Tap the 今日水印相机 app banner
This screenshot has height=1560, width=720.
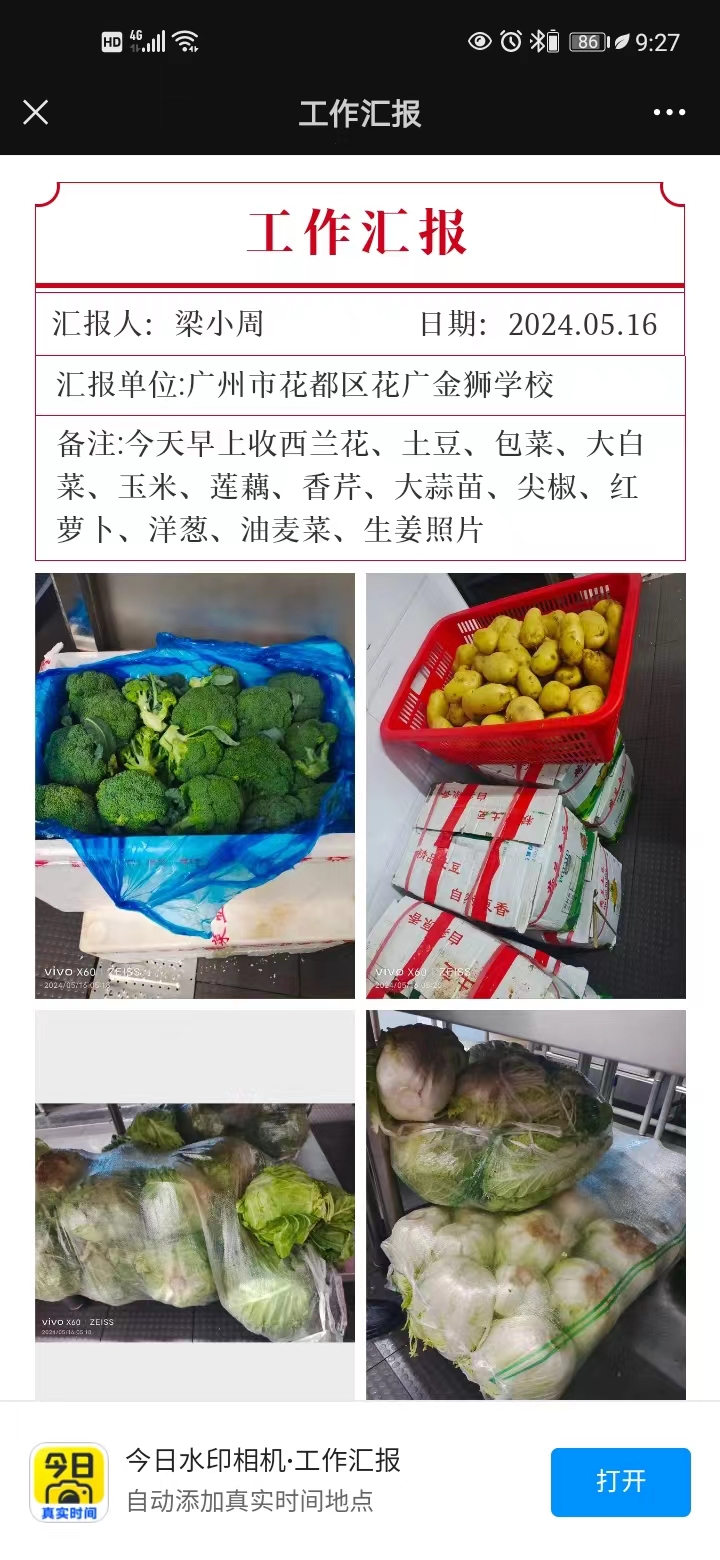pos(262,1480)
